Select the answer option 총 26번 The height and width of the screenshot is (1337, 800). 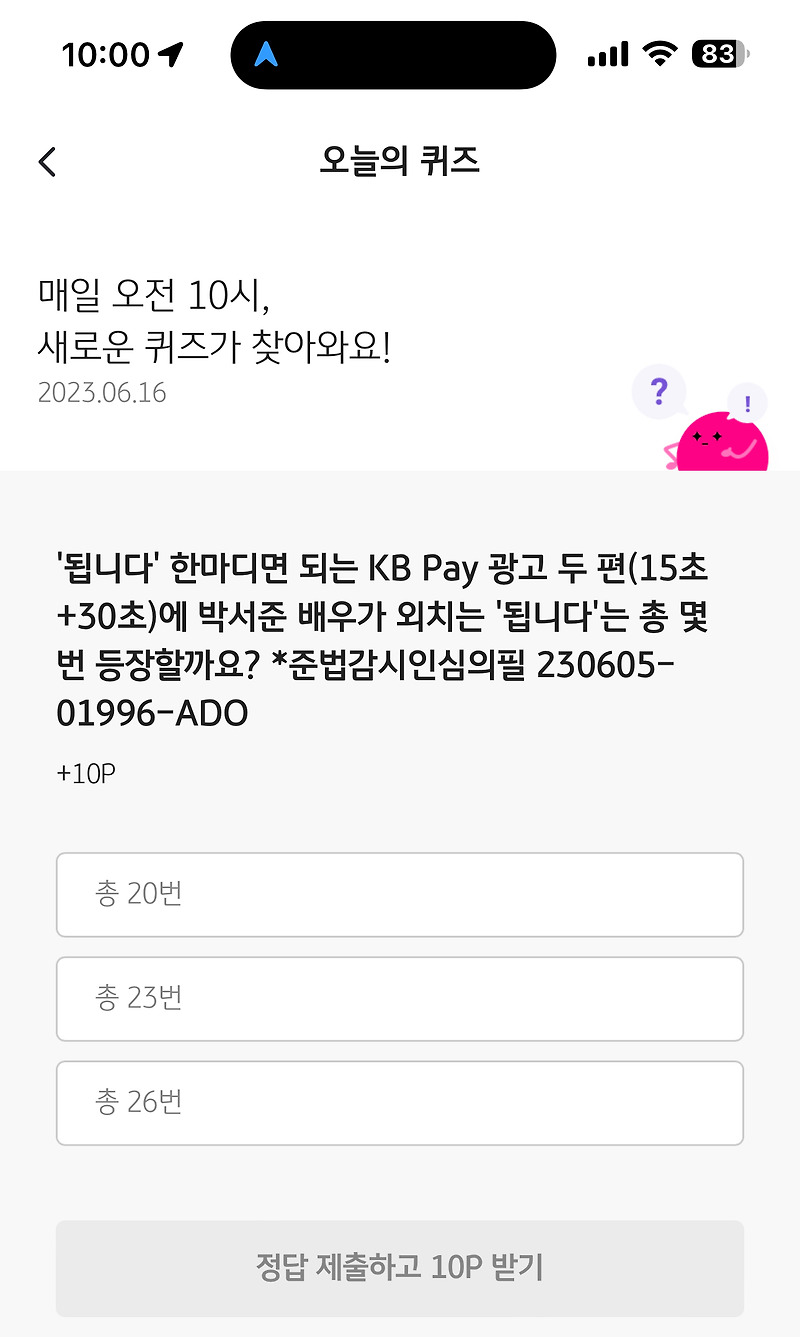[400, 1103]
